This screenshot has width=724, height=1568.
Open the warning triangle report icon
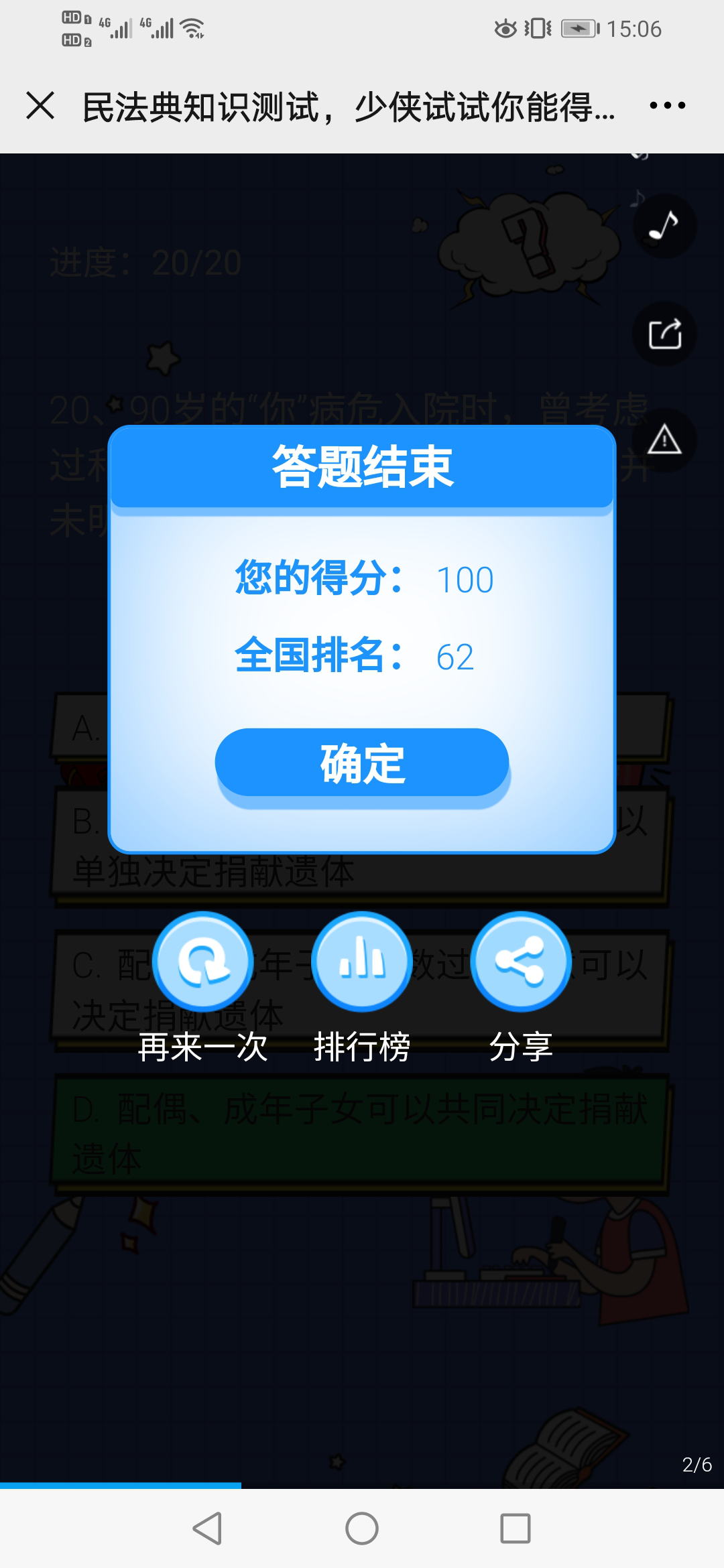[664, 440]
